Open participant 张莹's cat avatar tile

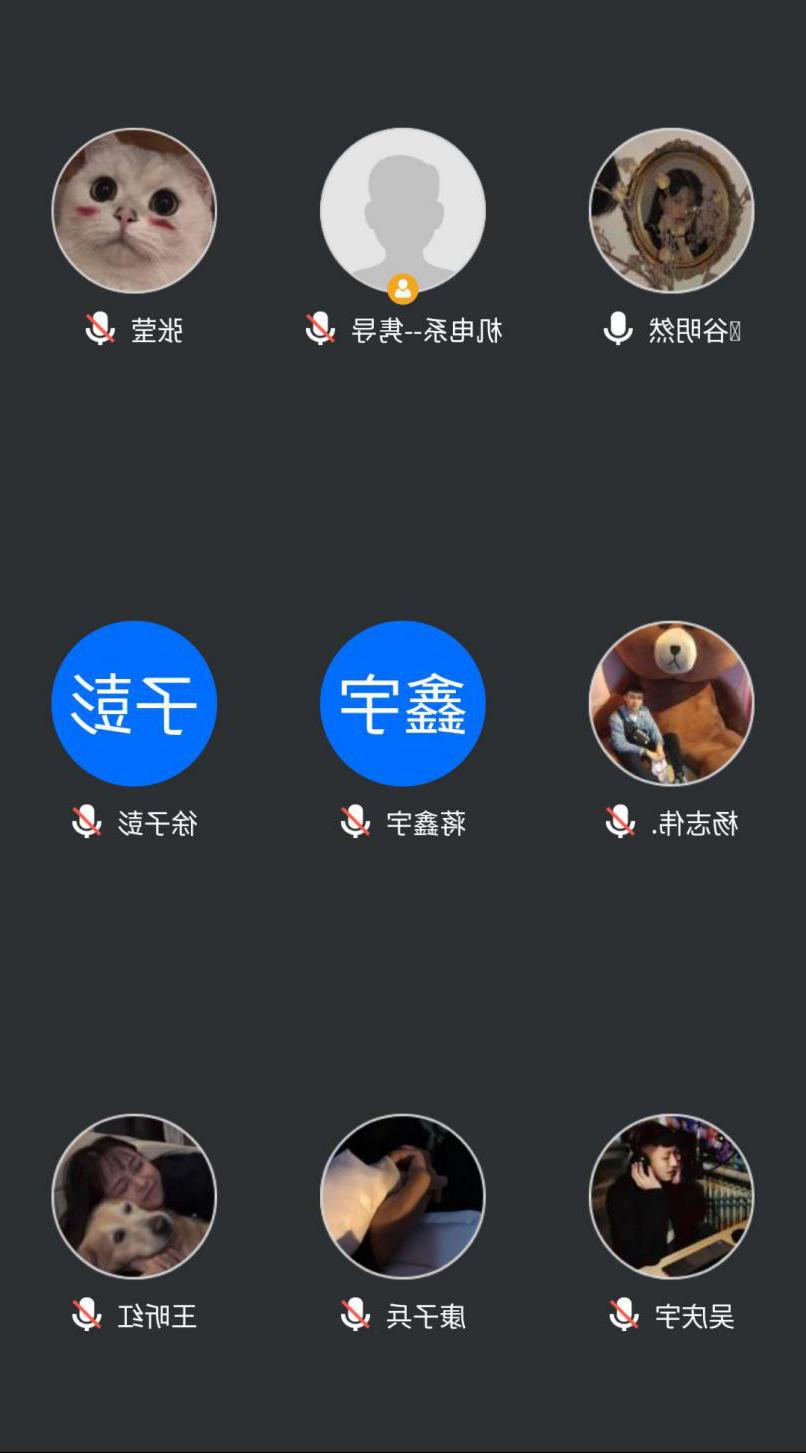point(134,211)
